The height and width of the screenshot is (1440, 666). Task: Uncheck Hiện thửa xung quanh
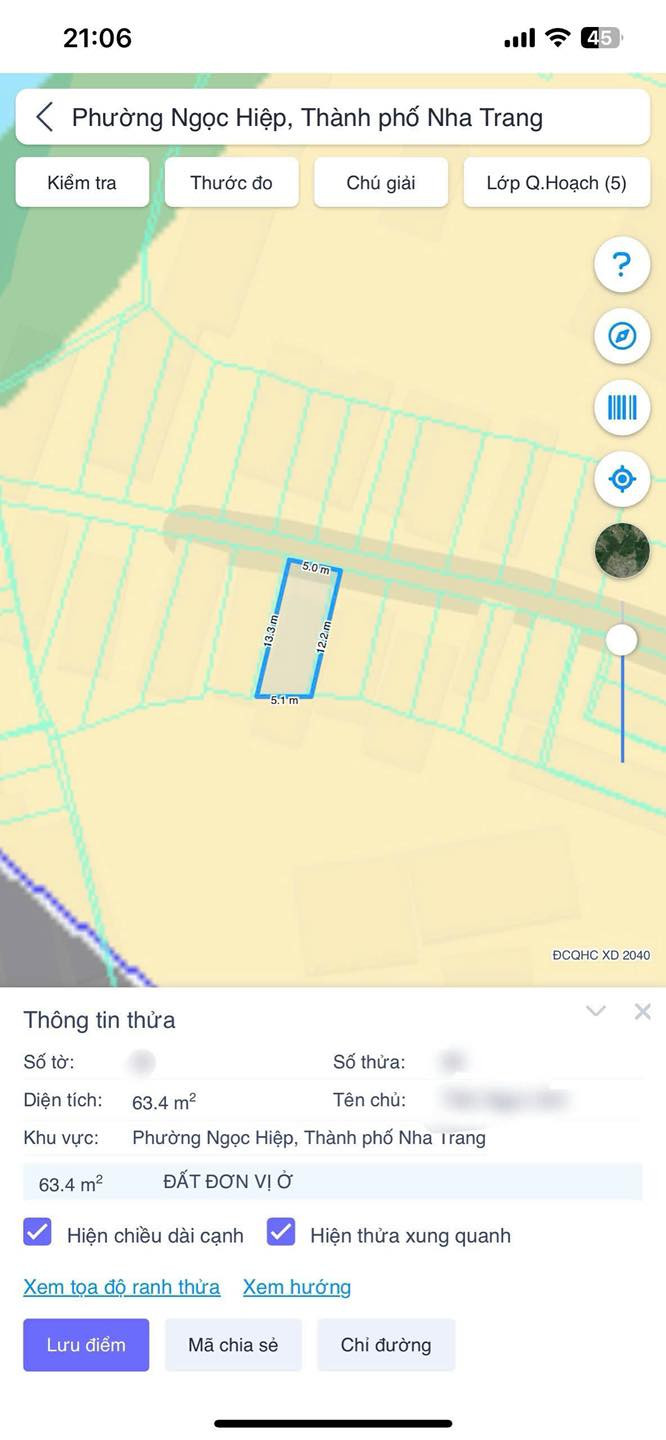click(281, 1232)
